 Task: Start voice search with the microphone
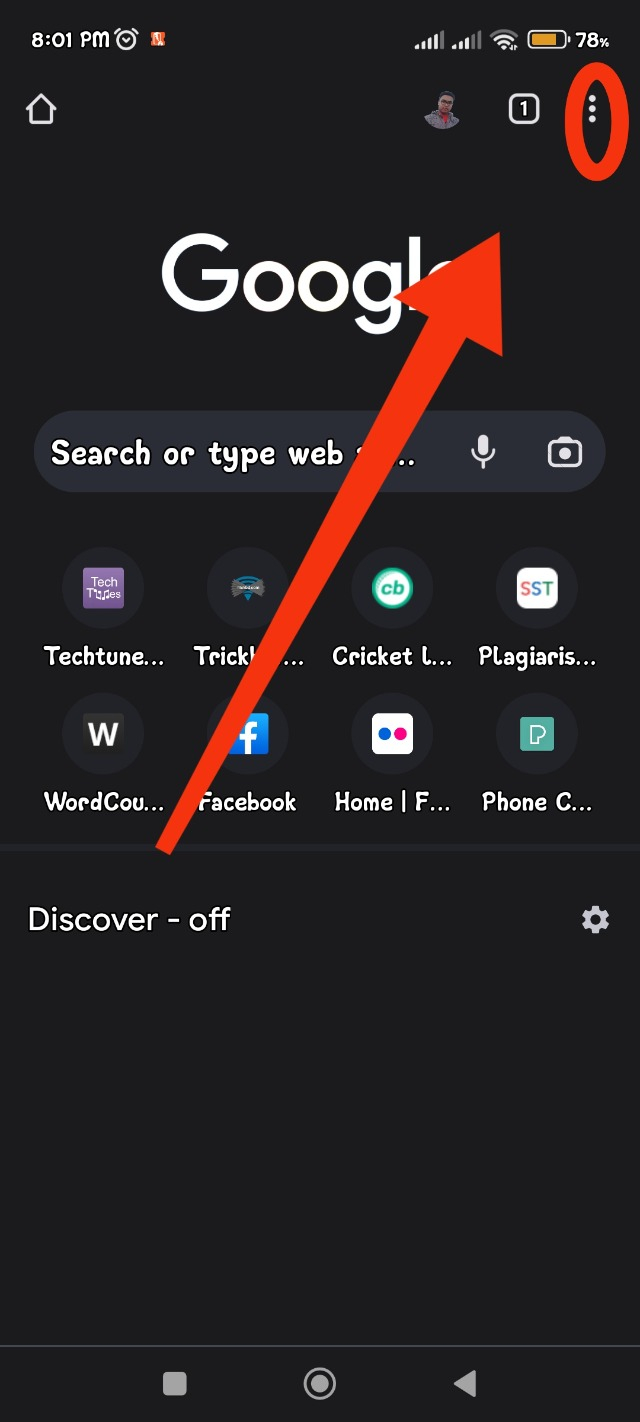pos(483,453)
